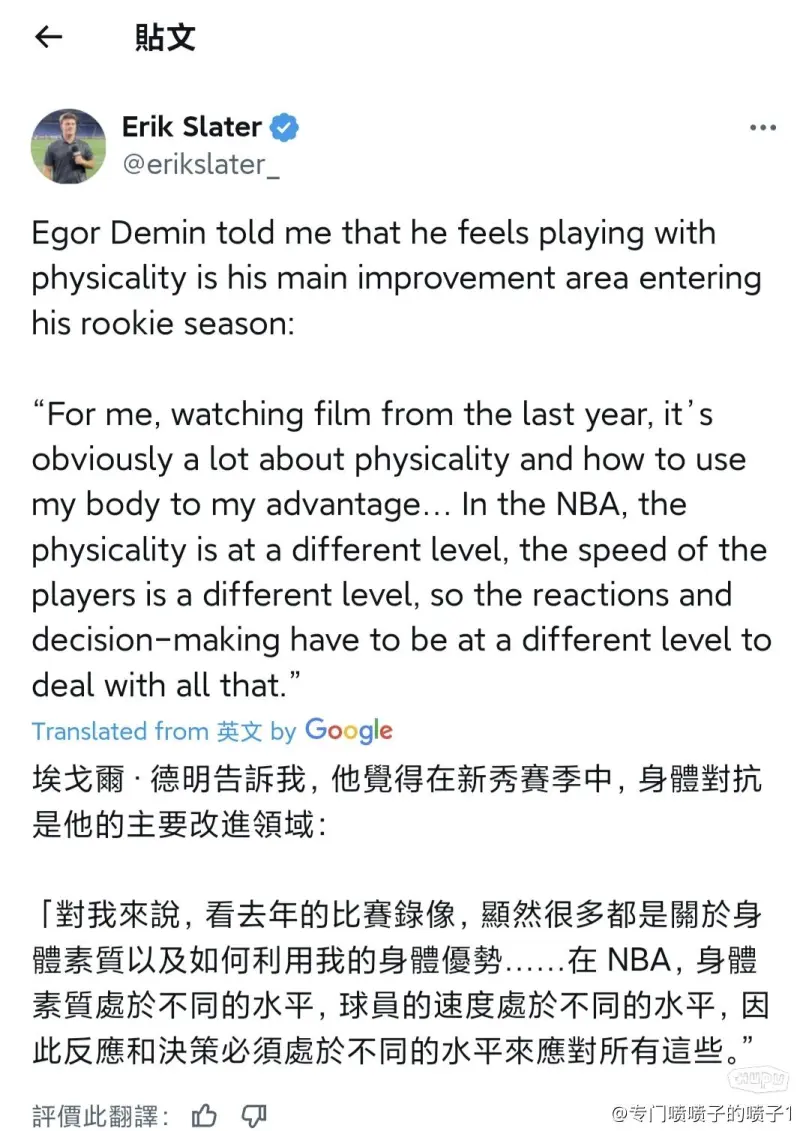Toggle negative rating for this translation

click(x=253, y=1115)
